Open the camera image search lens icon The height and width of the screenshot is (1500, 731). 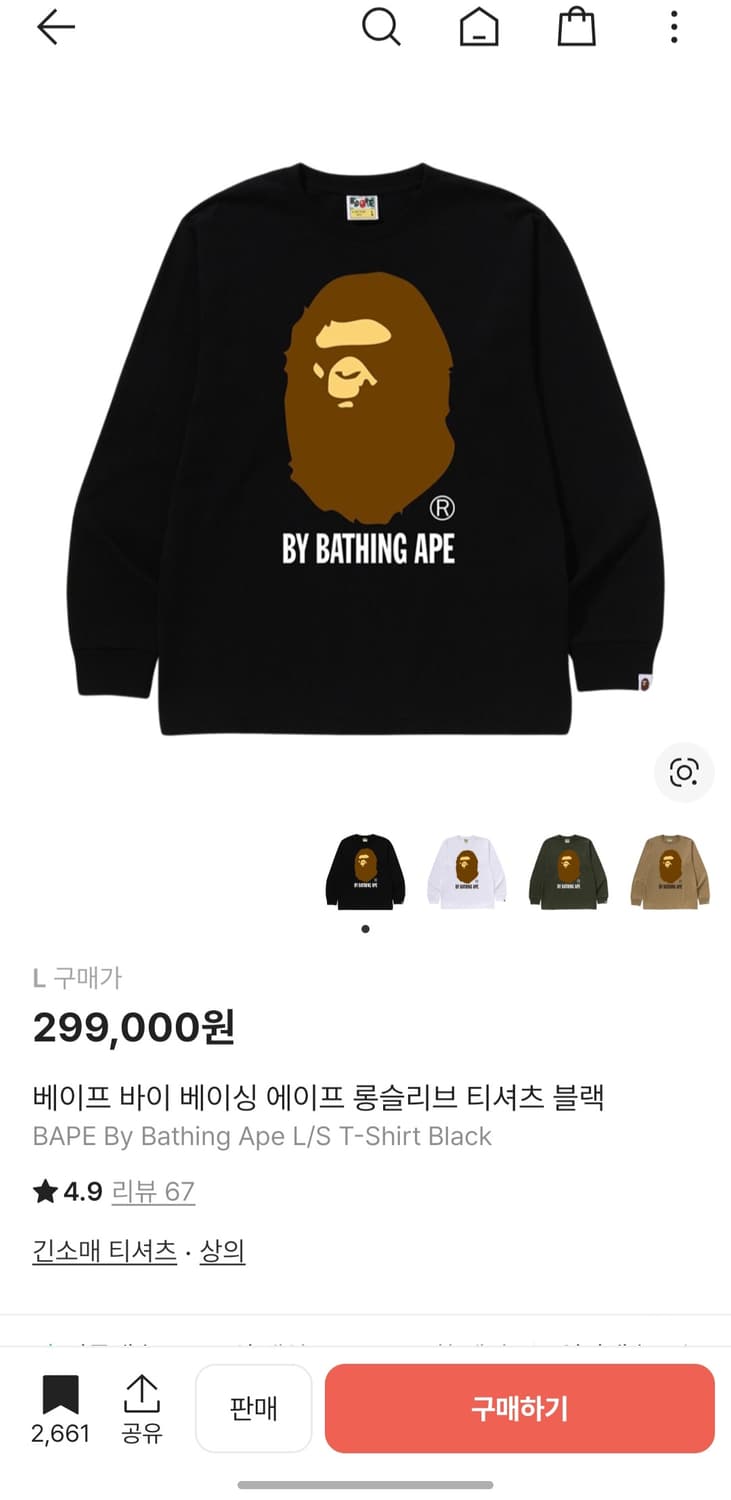[683, 772]
